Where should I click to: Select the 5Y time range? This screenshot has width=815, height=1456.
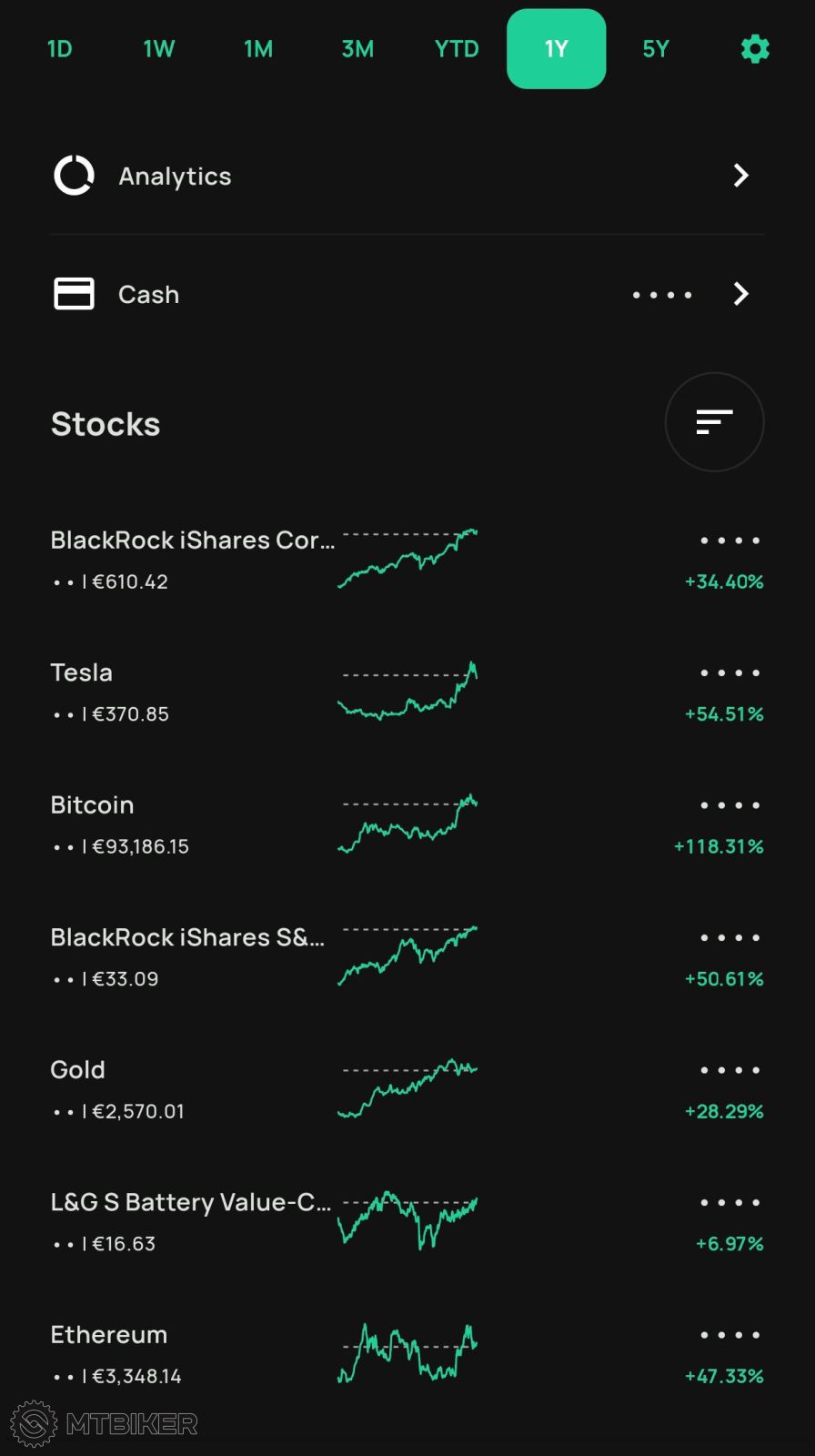655,49
